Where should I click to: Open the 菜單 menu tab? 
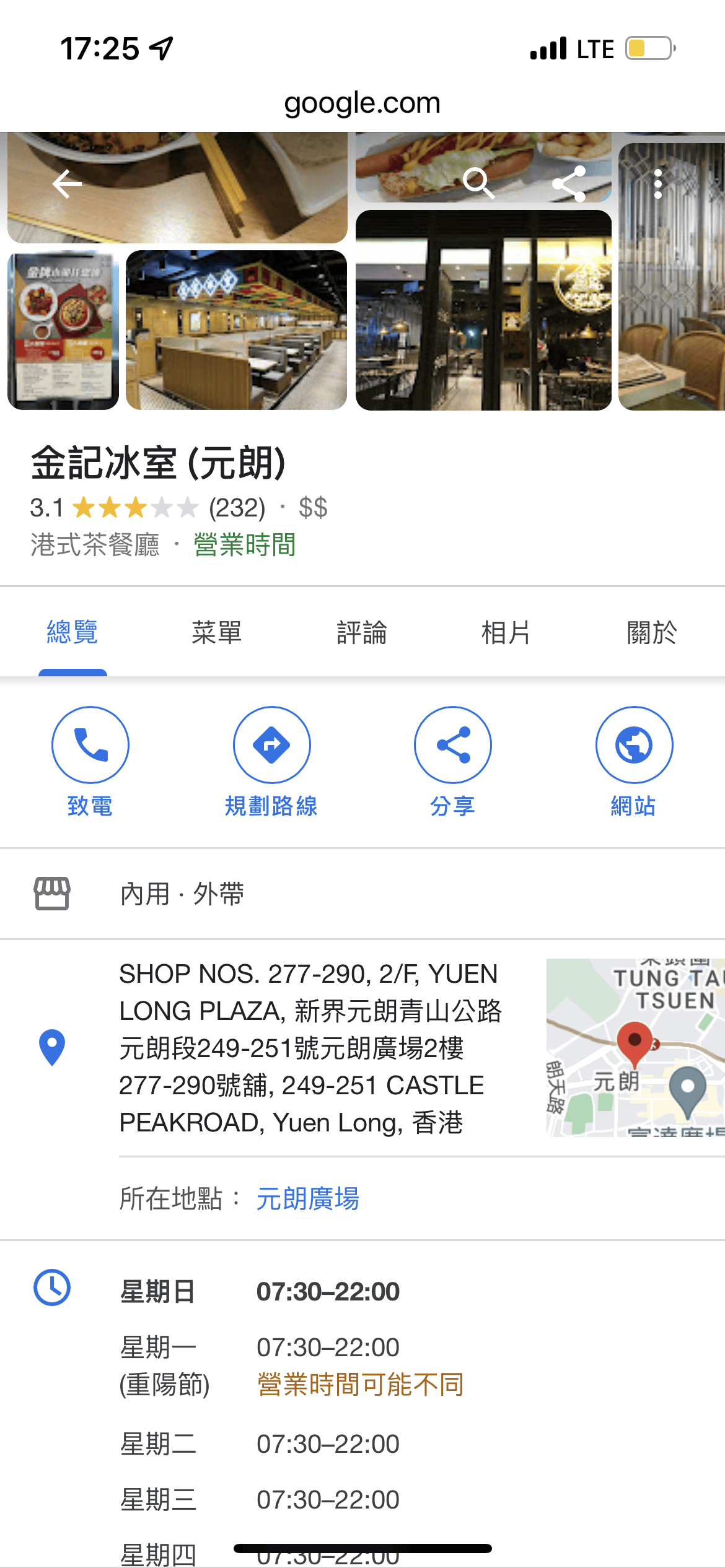[217, 633]
